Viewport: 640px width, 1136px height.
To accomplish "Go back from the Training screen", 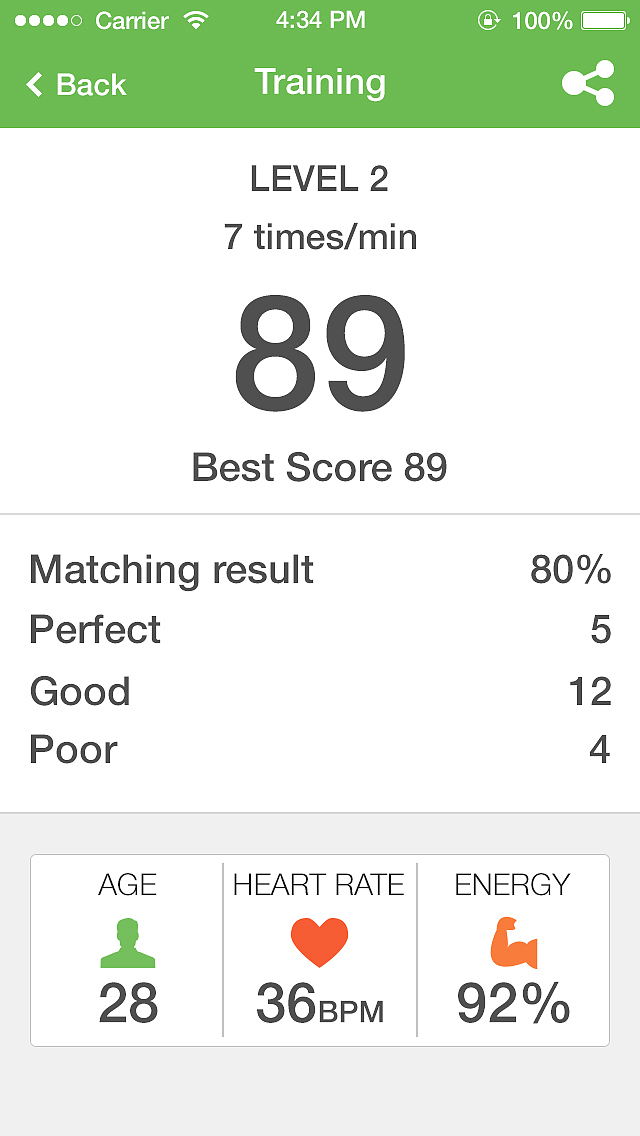I will (x=76, y=85).
